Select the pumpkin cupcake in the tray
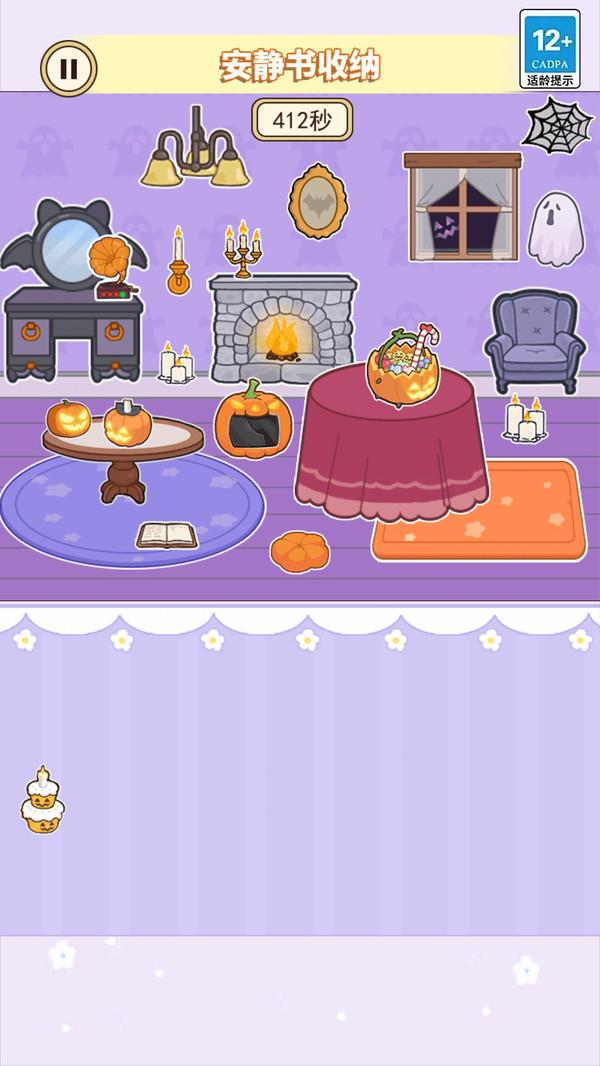This screenshot has width=600, height=1066. coord(43,802)
